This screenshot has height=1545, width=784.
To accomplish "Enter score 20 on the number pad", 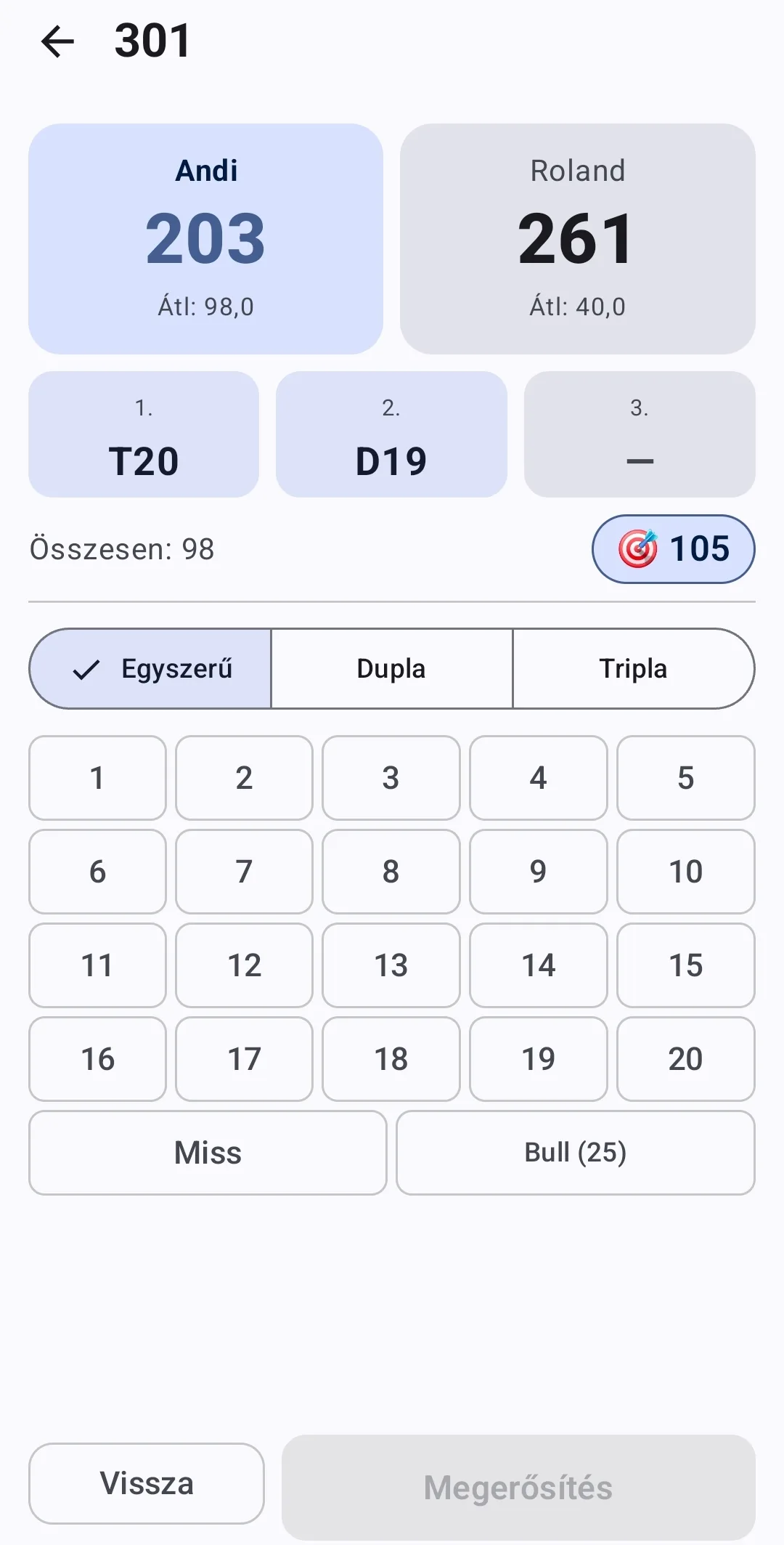I will tap(685, 1059).
